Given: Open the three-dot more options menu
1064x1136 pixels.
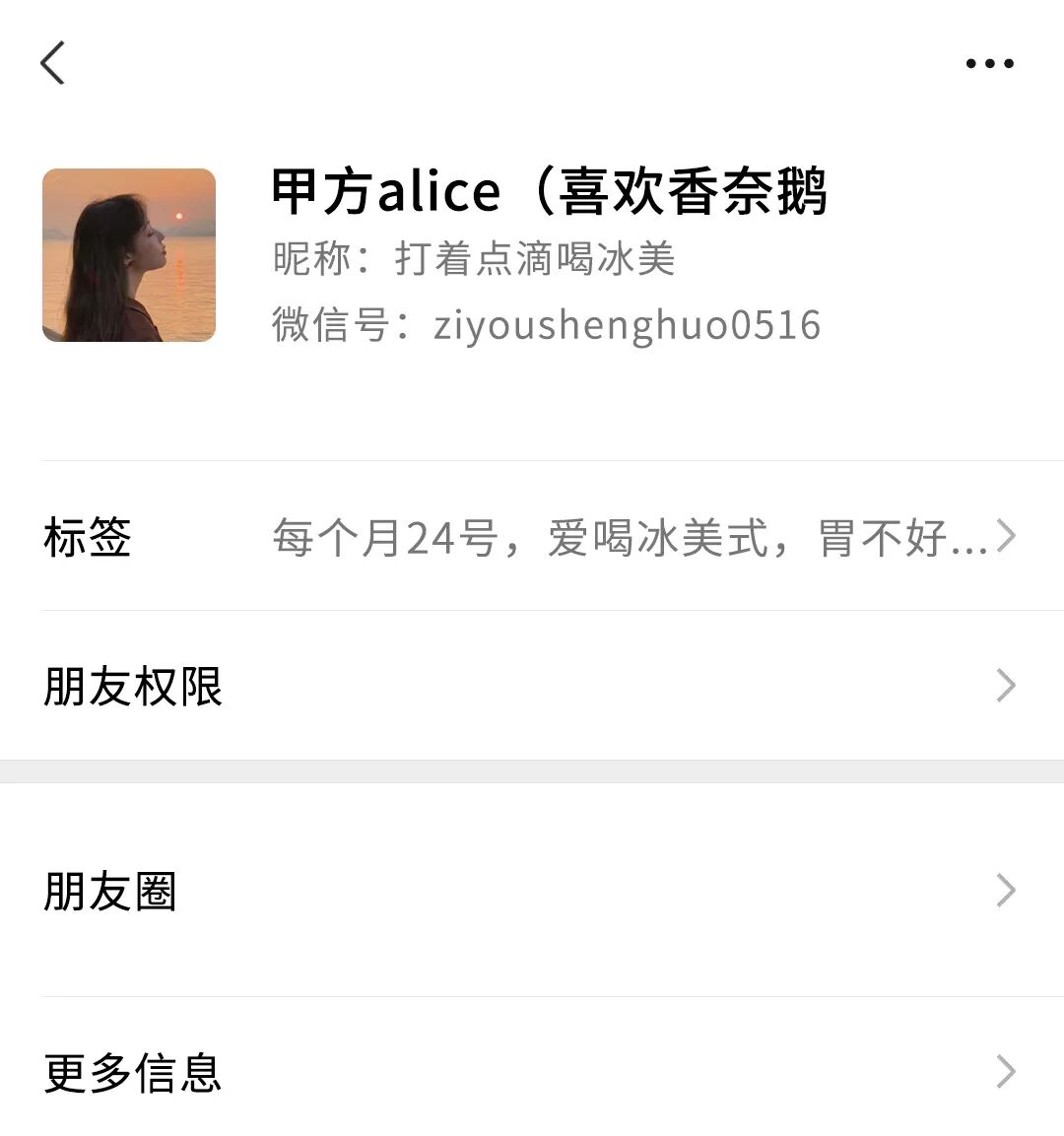Looking at the screenshot, I should pos(989,64).
